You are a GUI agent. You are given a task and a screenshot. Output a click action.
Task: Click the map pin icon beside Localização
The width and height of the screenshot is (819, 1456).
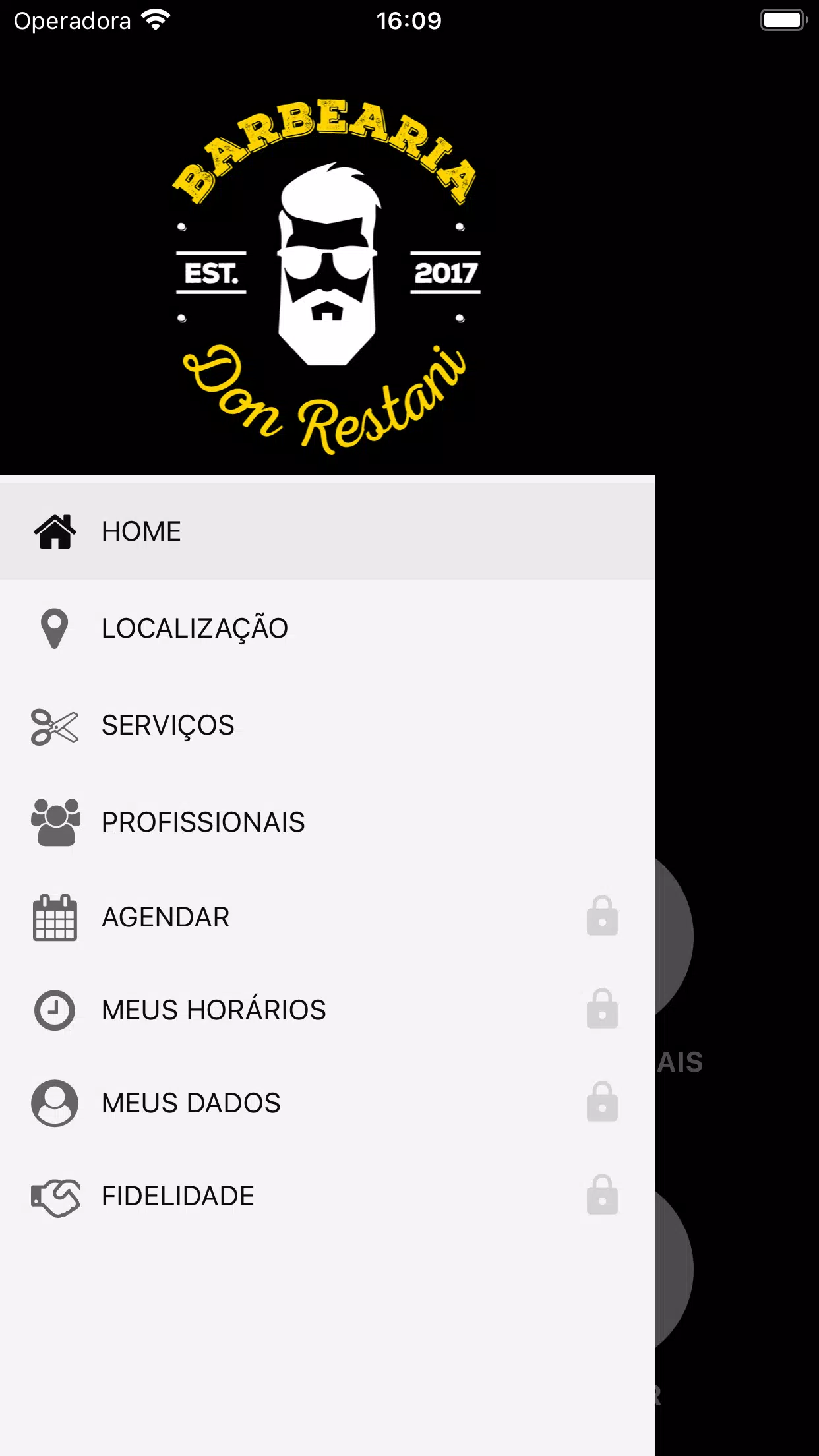click(55, 628)
